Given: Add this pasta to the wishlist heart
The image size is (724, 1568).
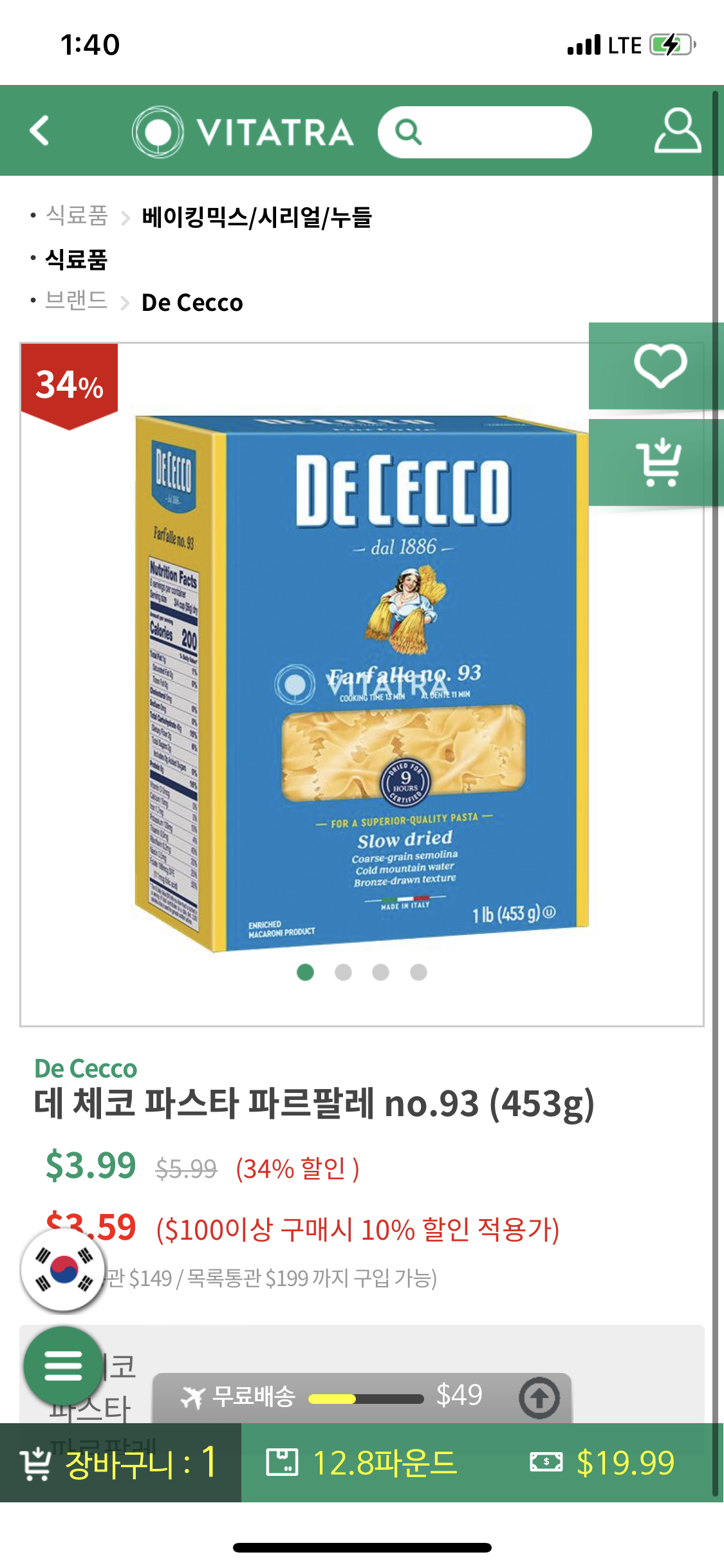Looking at the screenshot, I should coord(659,366).
